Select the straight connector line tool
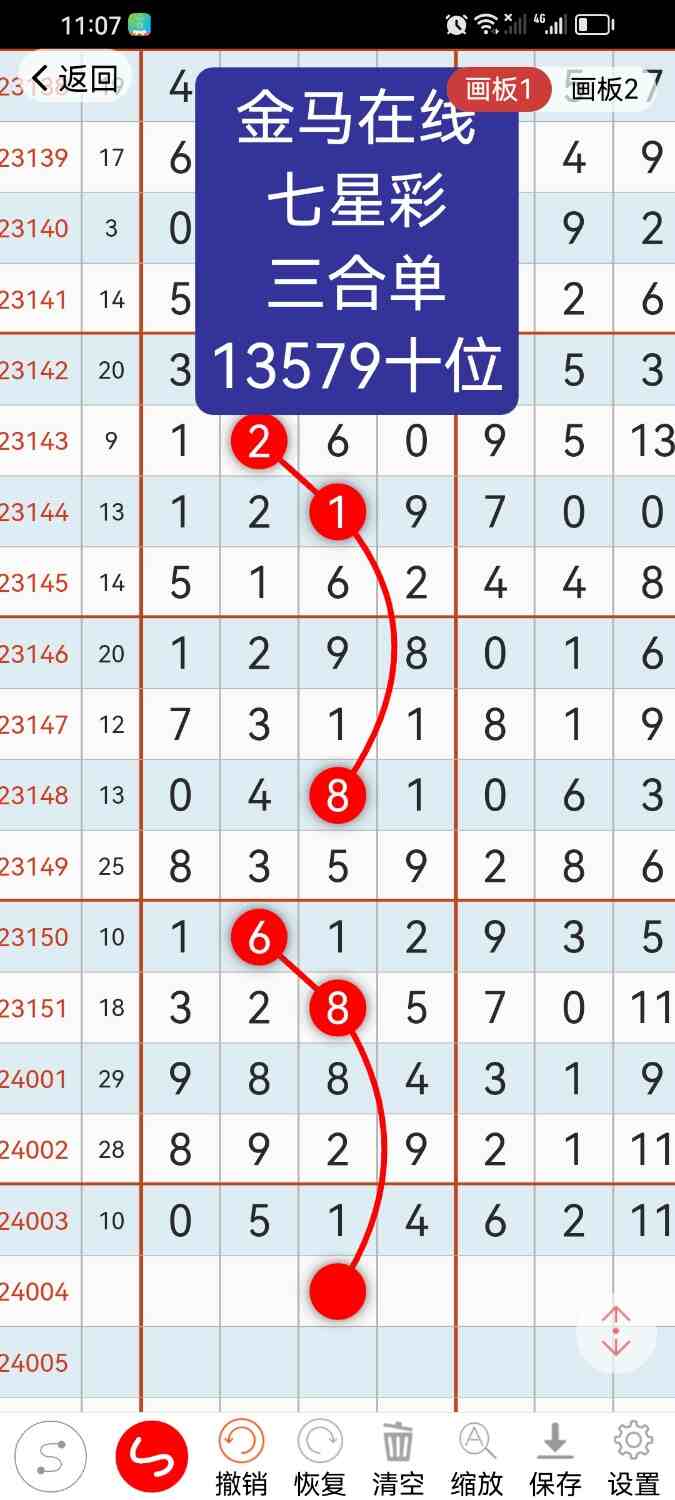Viewport: 675px width, 1500px height. 50,1456
